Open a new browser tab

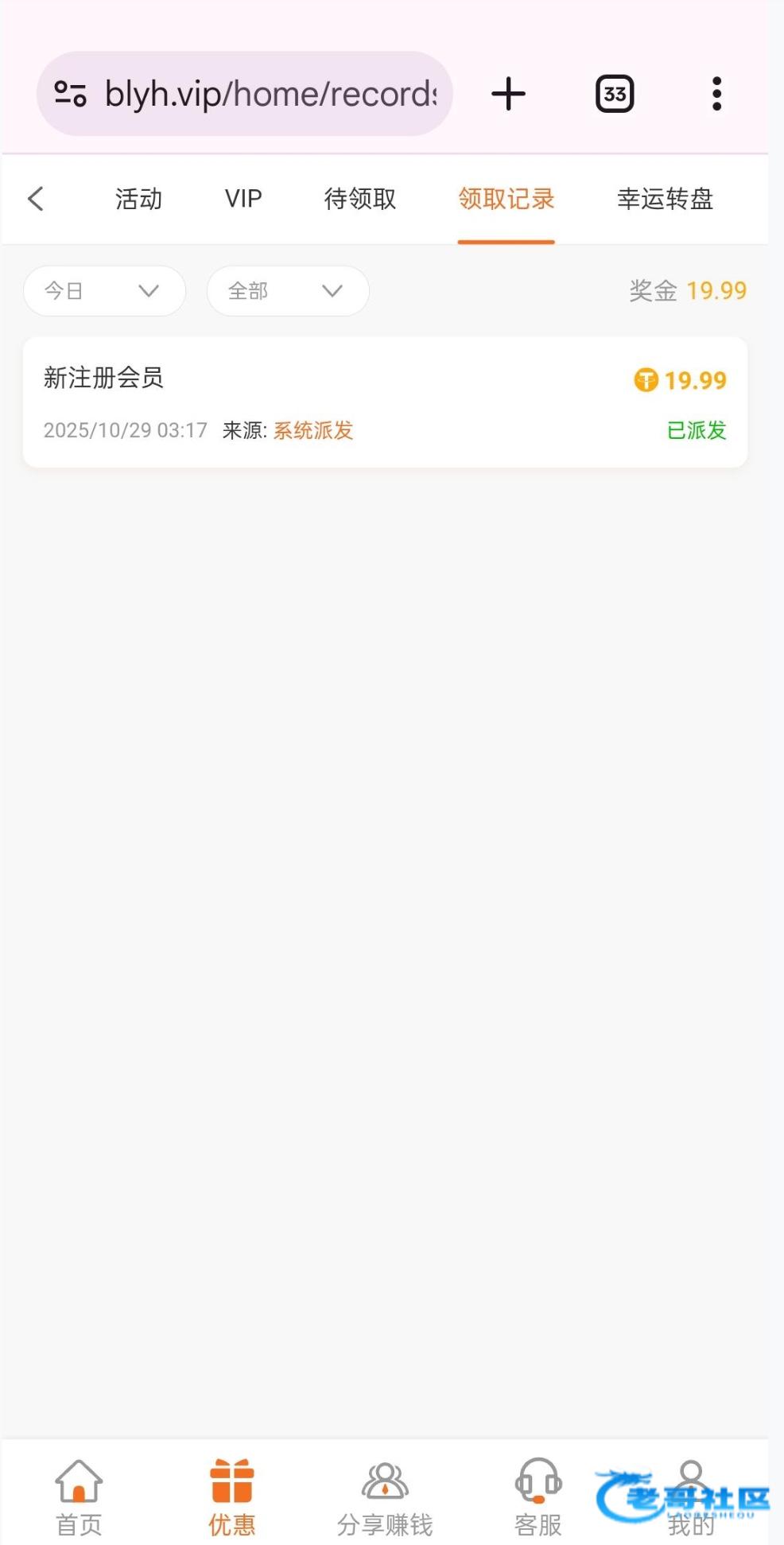tap(508, 94)
